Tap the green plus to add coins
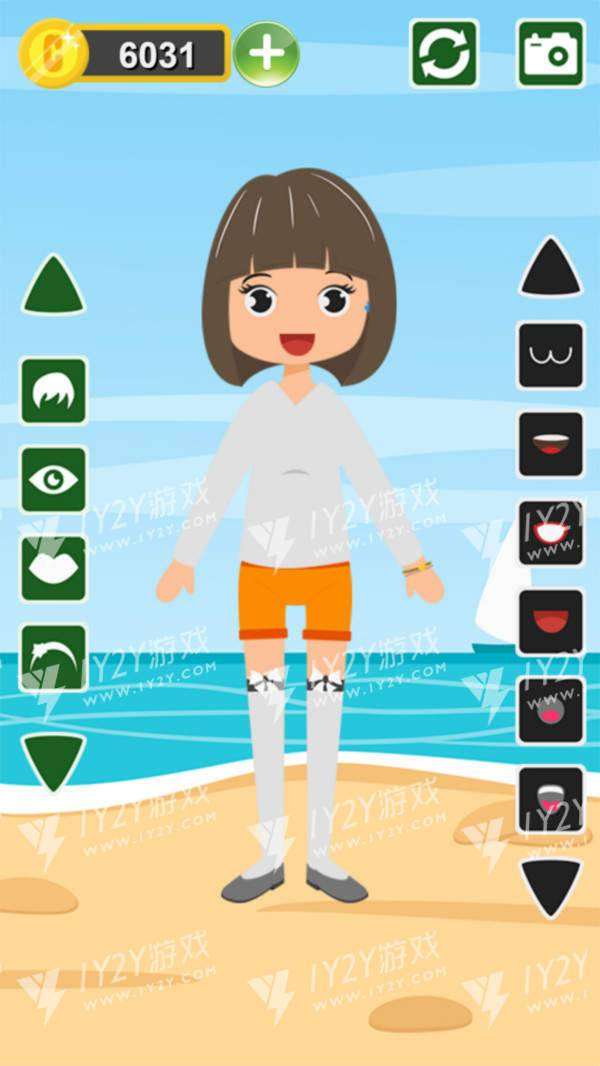Viewport: 600px width, 1066px height. coord(266,53)
